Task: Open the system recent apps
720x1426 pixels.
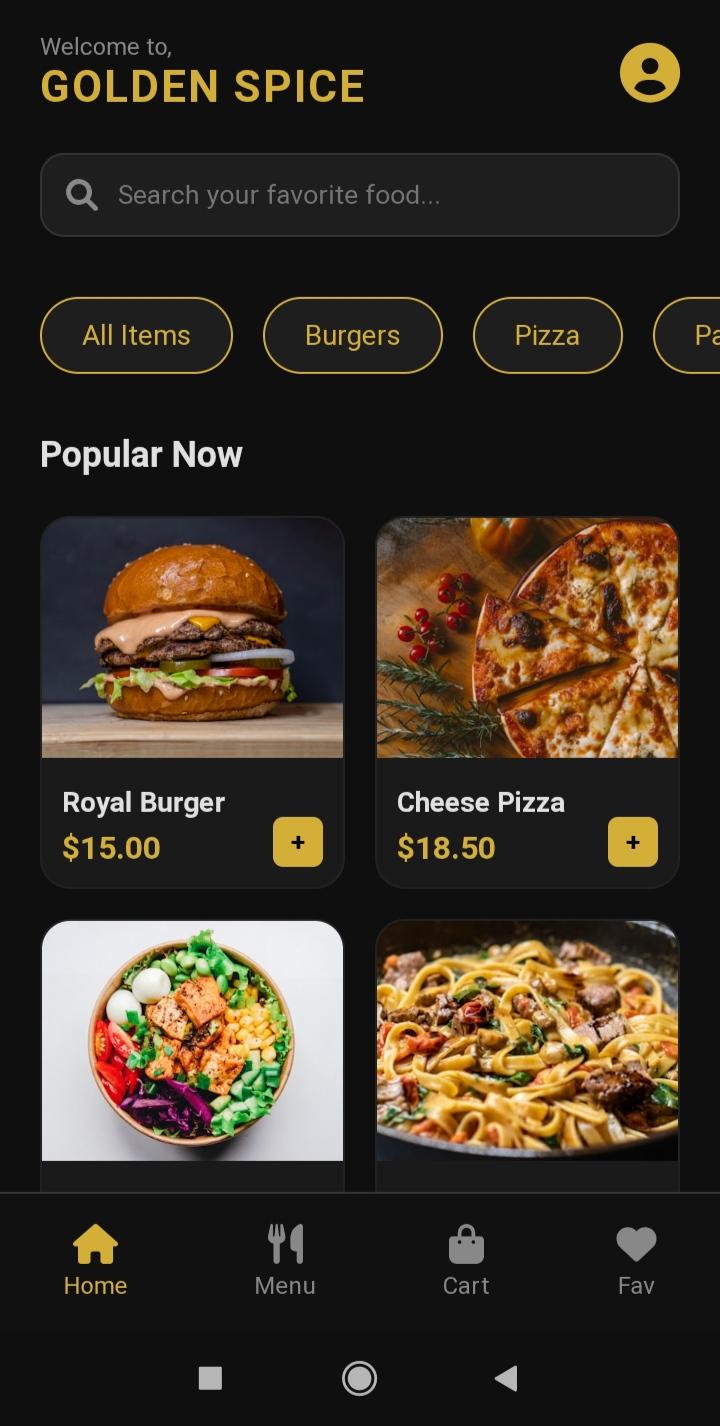Action: 210,1379
